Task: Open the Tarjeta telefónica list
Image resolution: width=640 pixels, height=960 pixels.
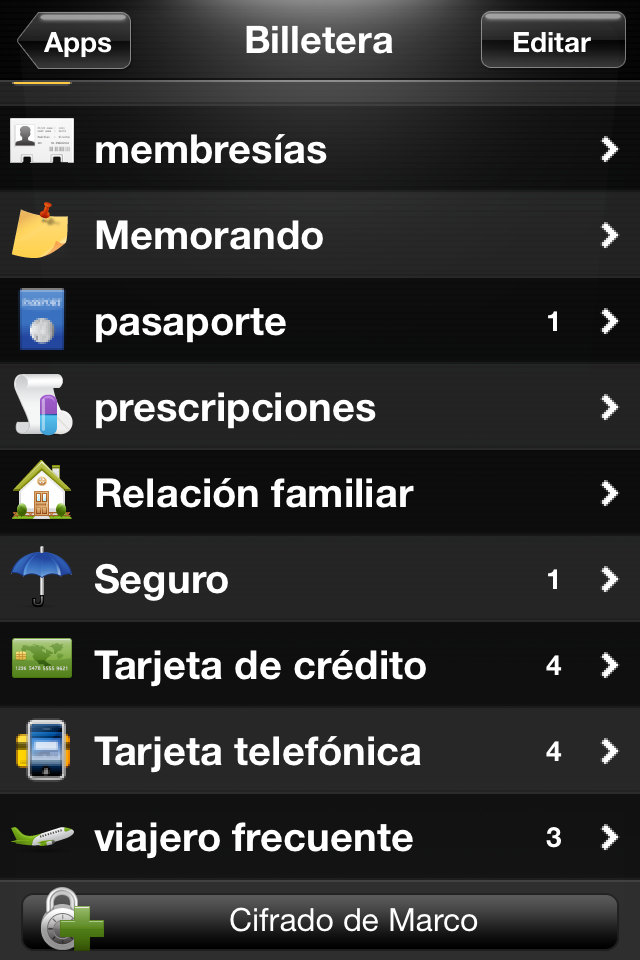Action: (x=320, y=752)
